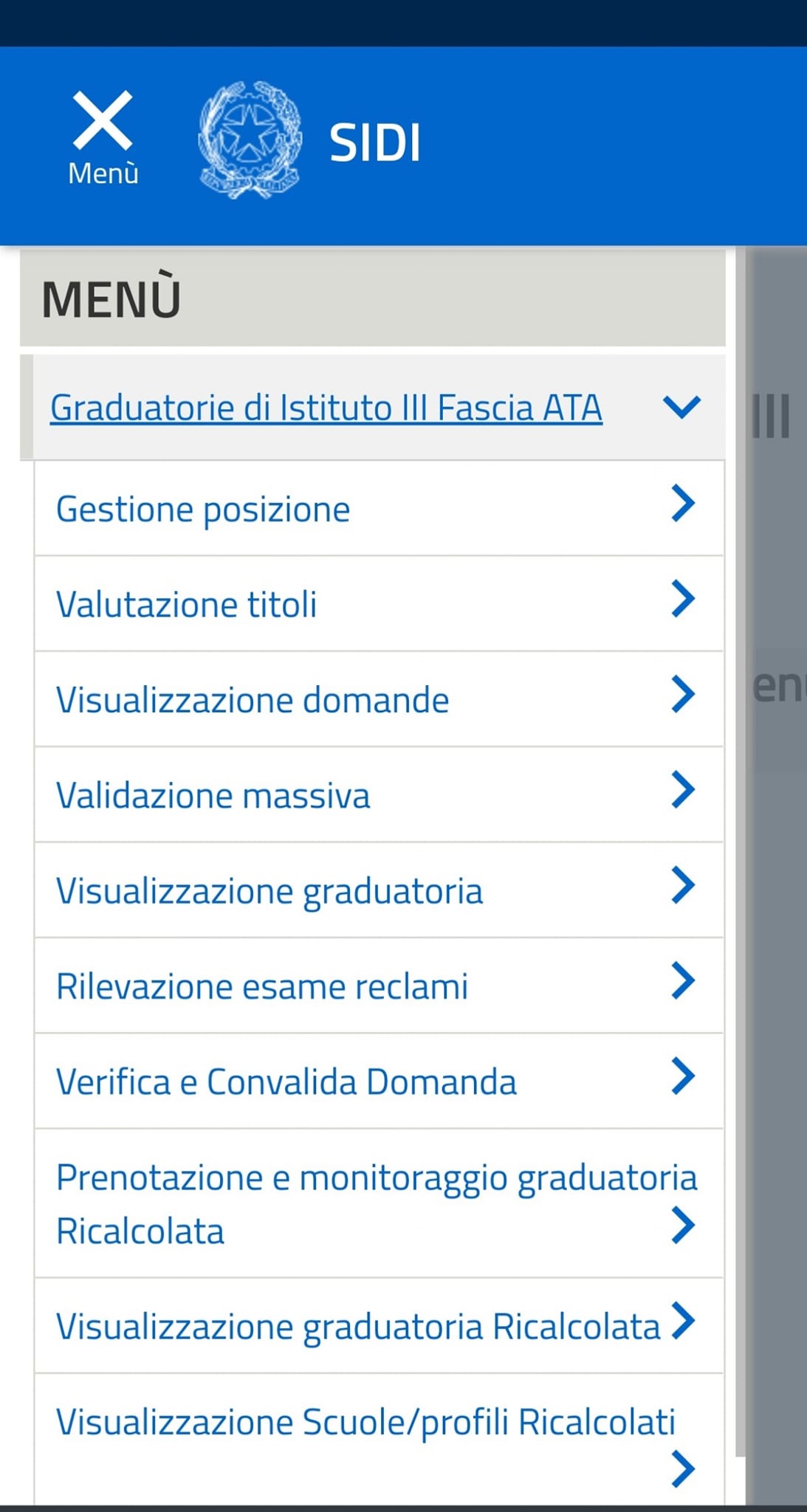Image resolution: width=807 pixels, height=1512 pixels.
Task: Select Valutazione titoli
Action: [x=379, y=604]
